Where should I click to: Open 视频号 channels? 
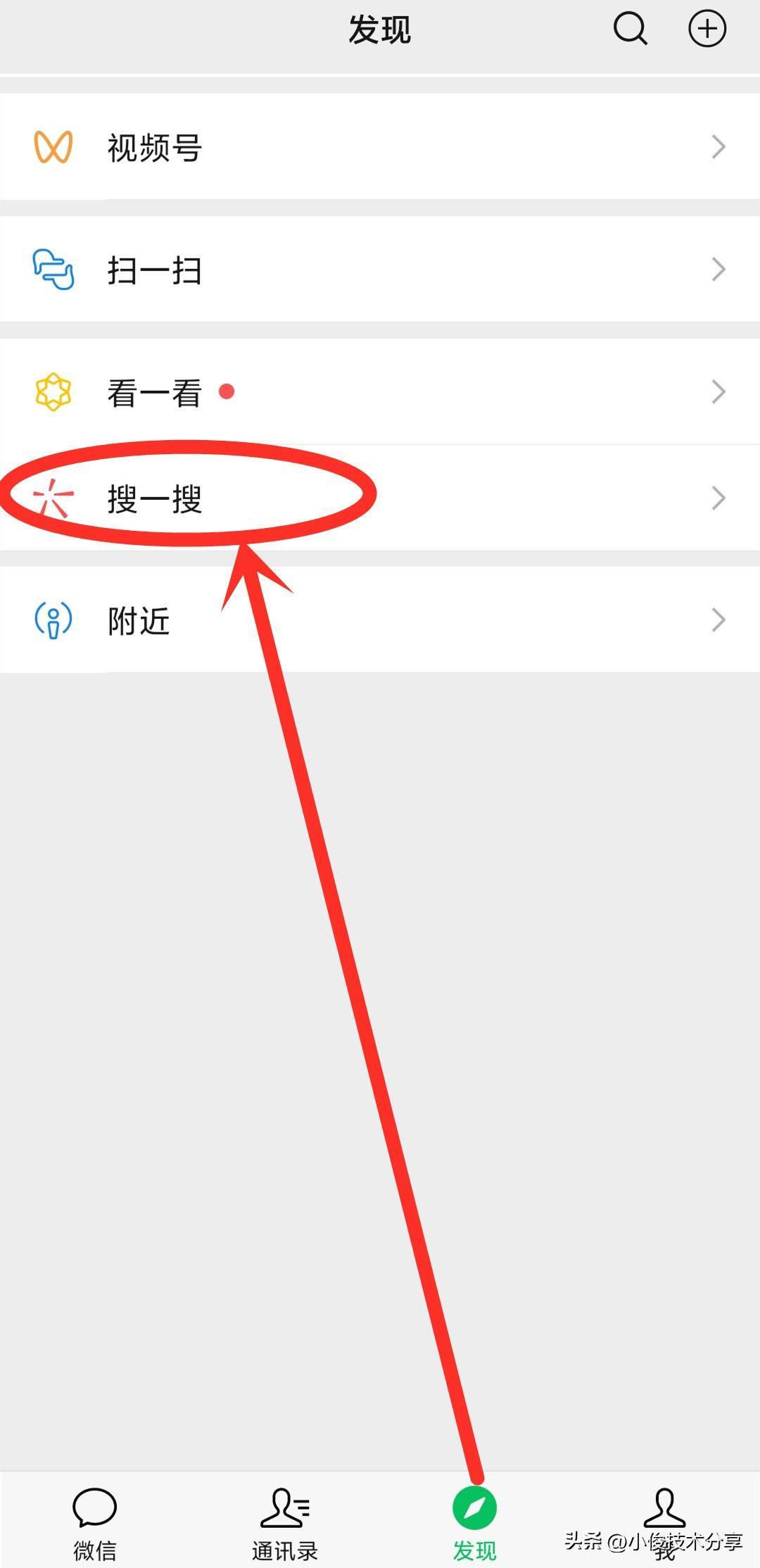point(380,147)
